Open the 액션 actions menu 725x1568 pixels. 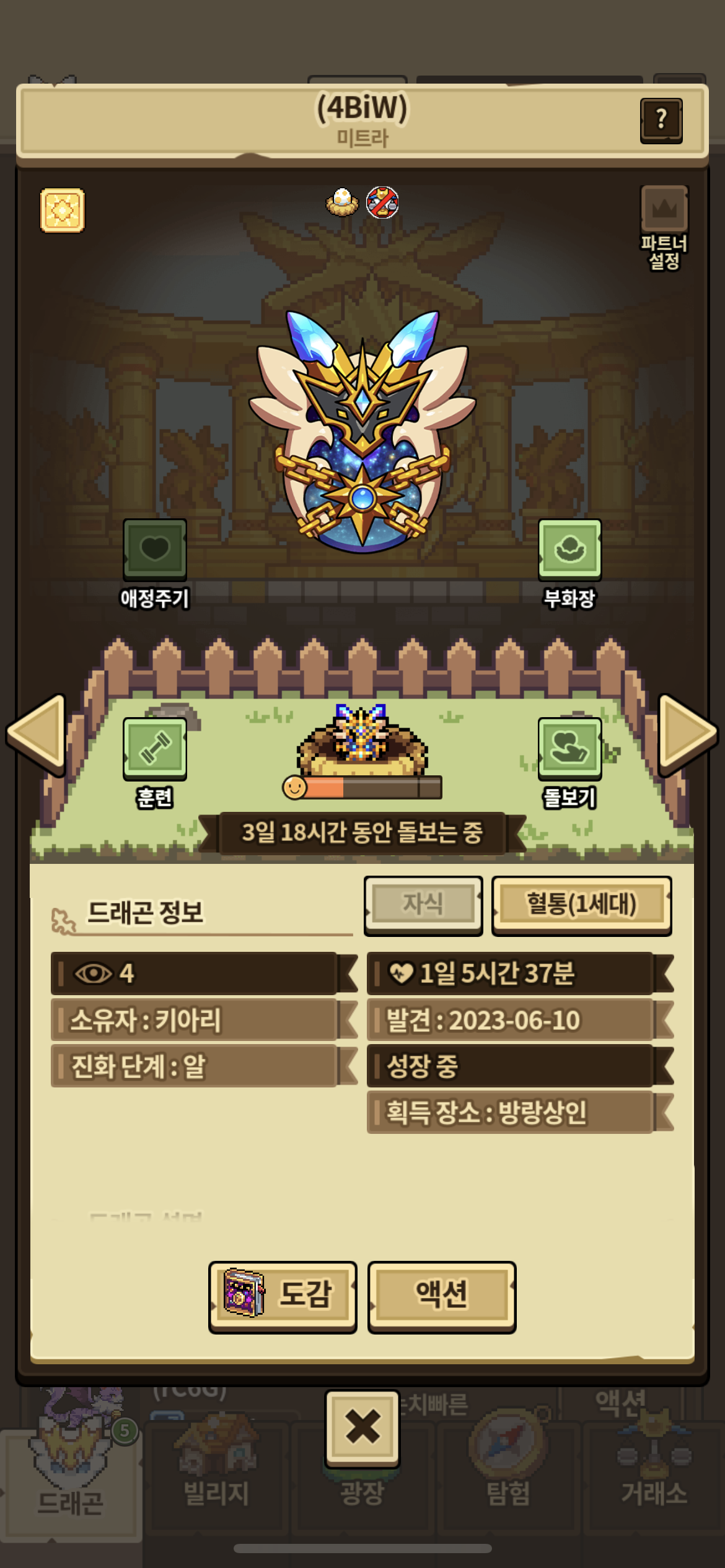441,1294
